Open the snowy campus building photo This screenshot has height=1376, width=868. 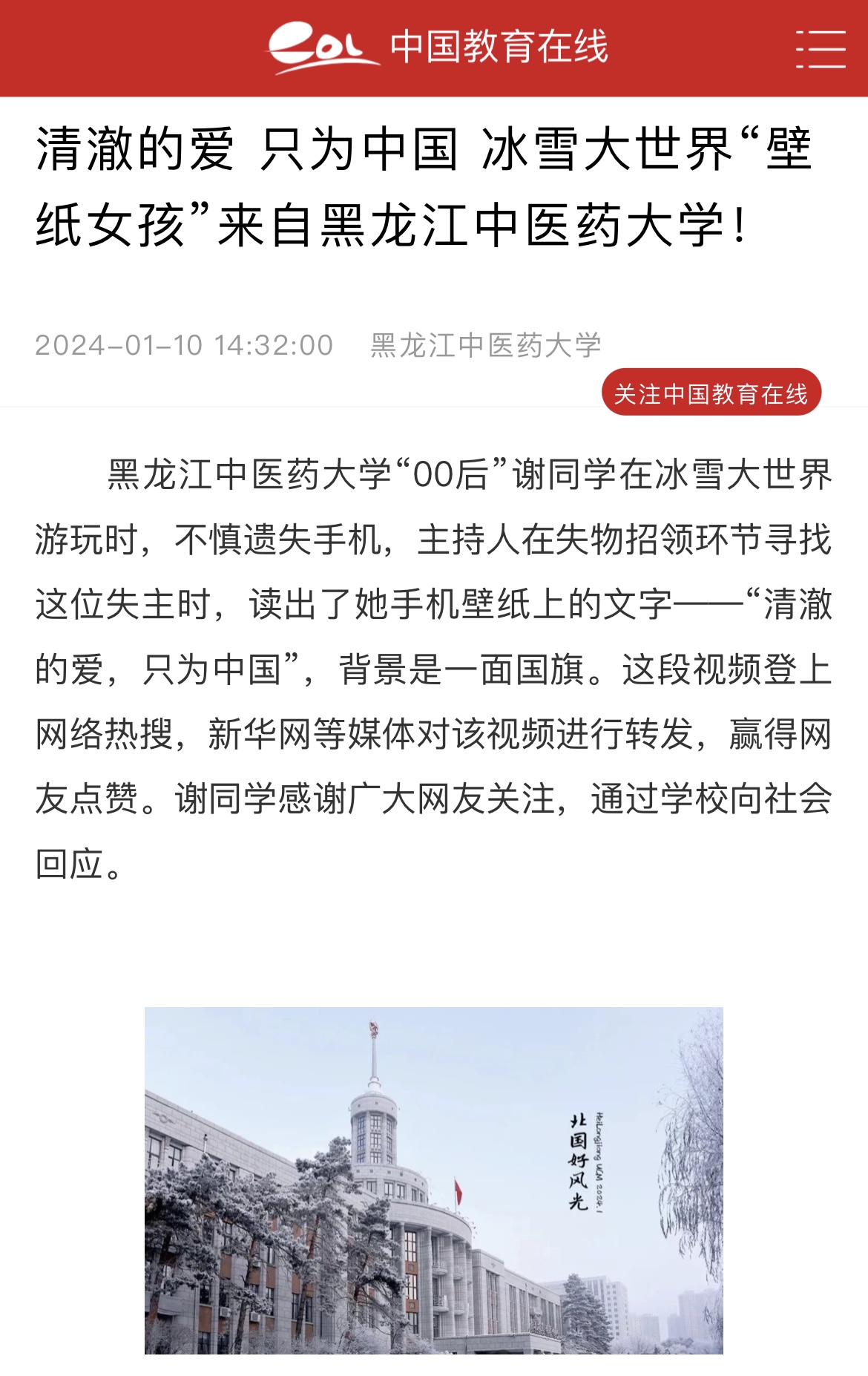coord(433,1180)
